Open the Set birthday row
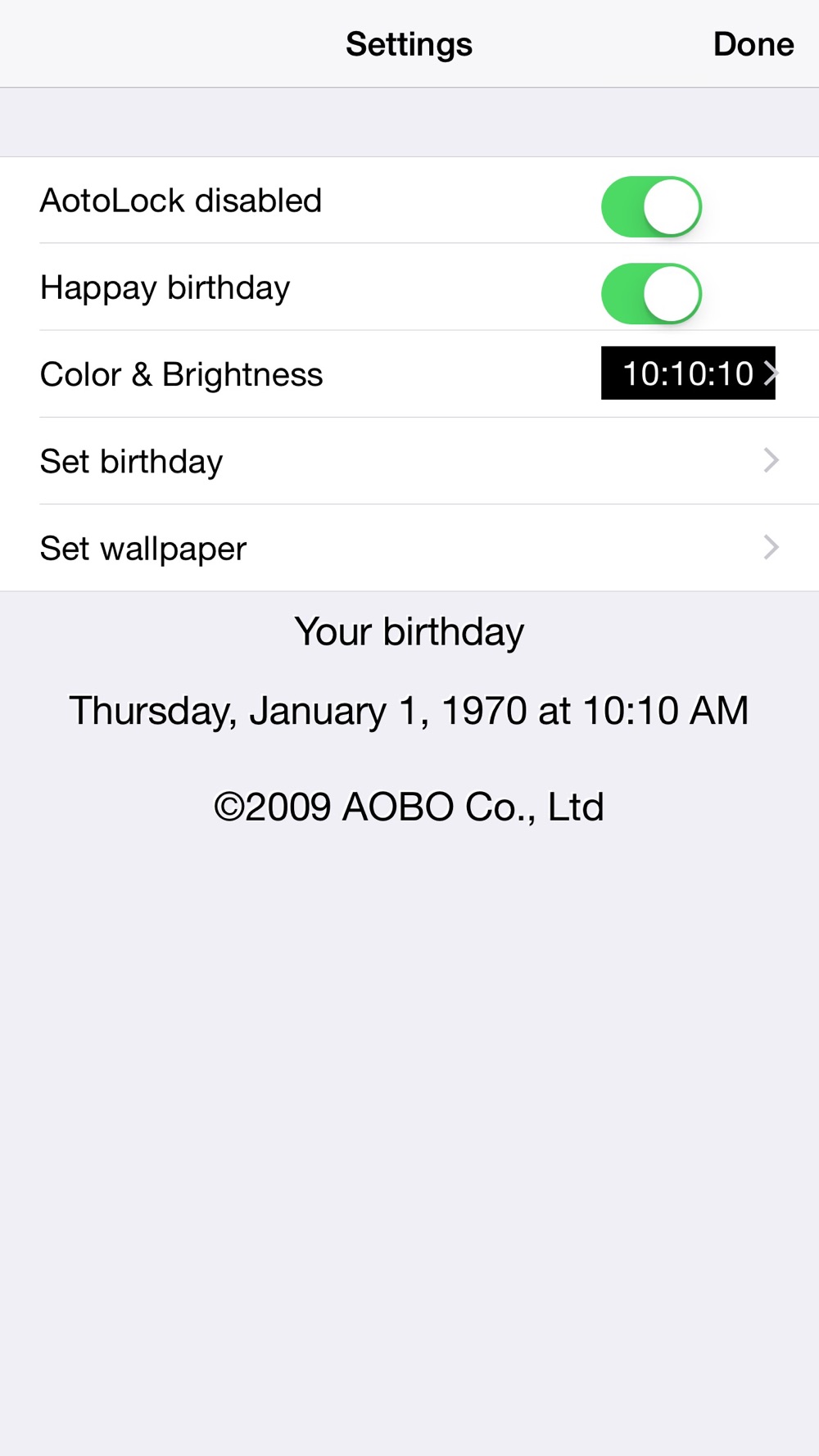 tap(409, 461)
